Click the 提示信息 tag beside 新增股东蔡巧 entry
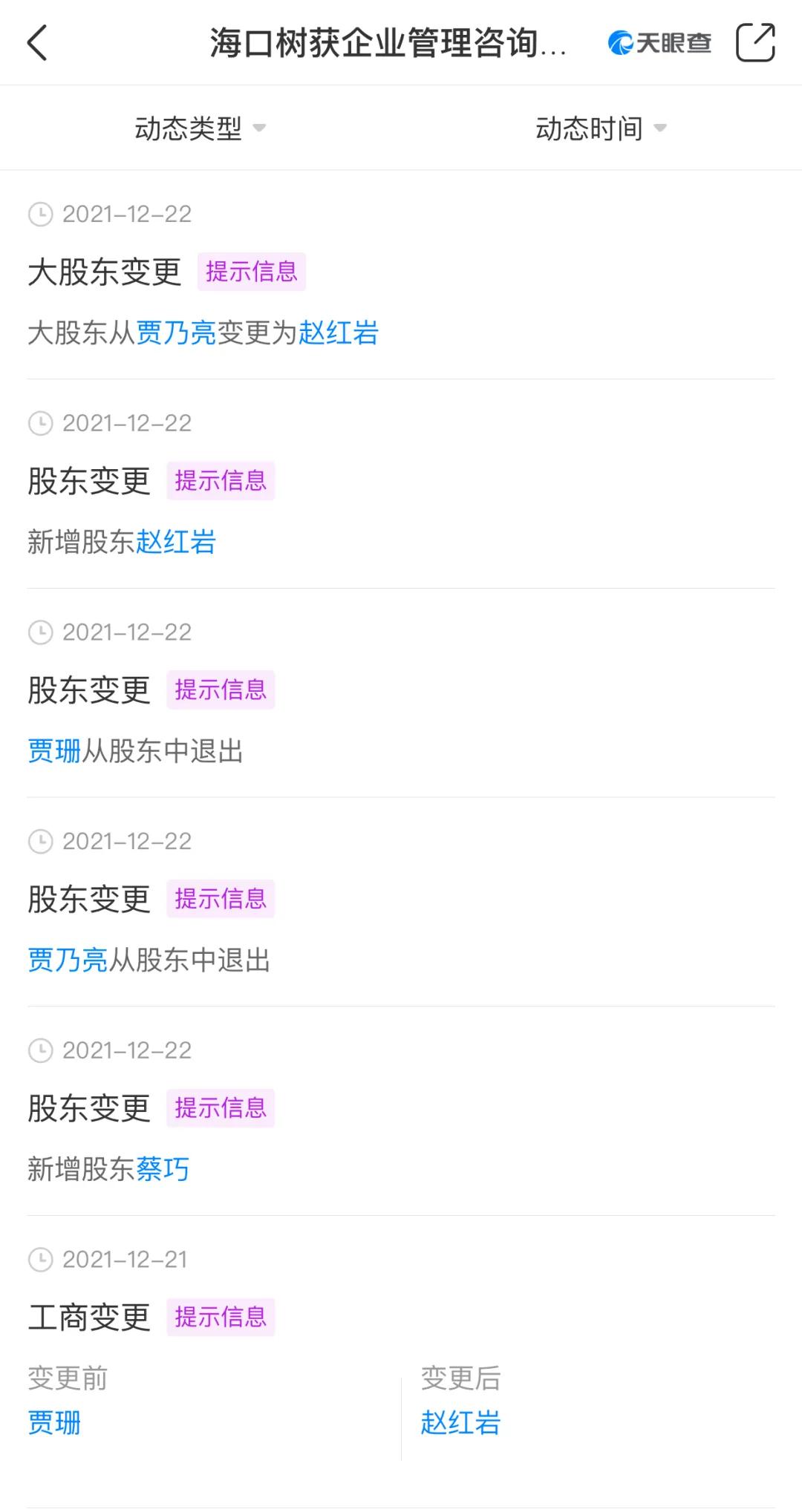This screenshot has height=1512, width=802. (222, 1107)
